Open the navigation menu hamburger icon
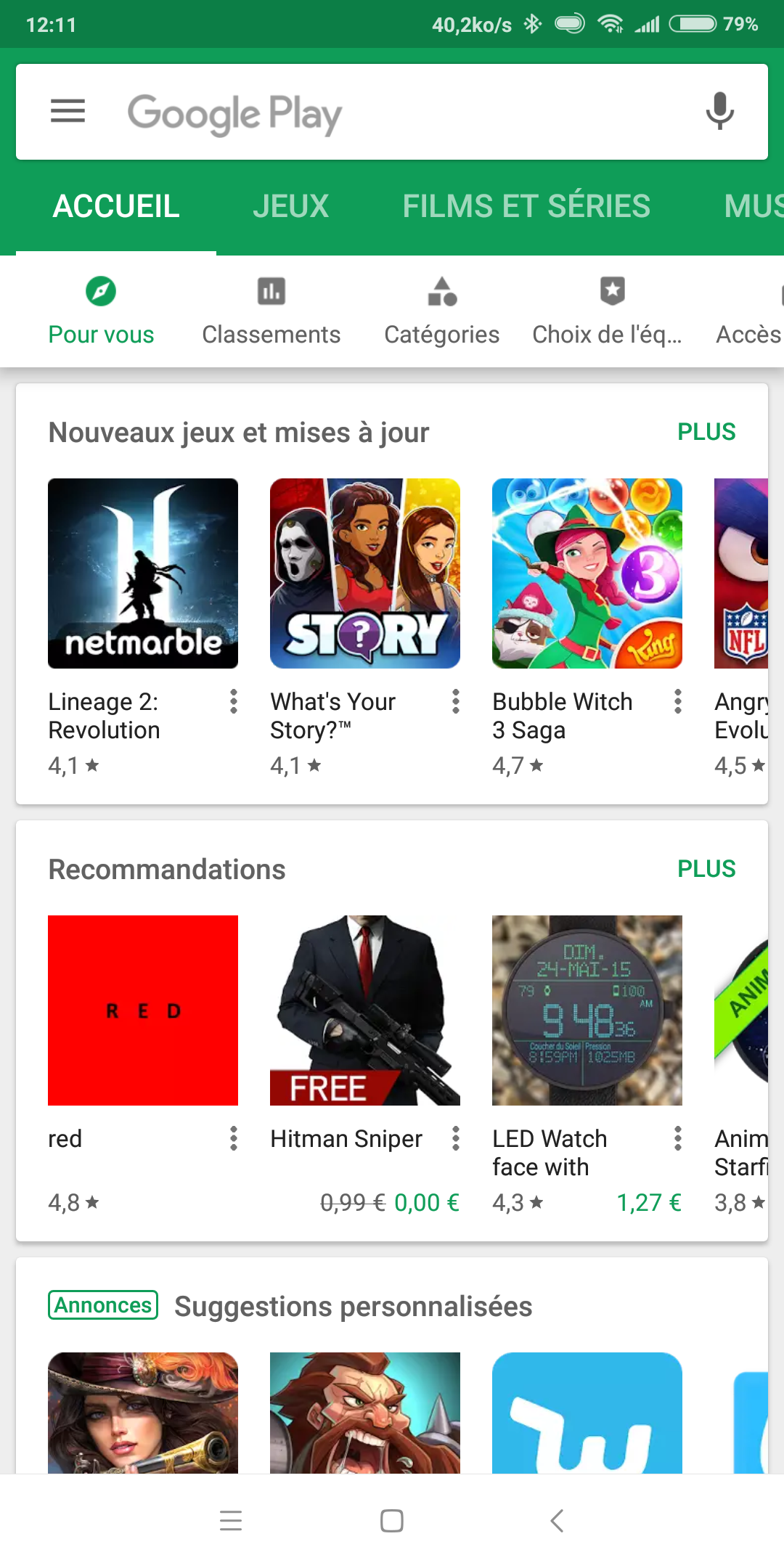The image size is (784, 1568). coord(68,112)
